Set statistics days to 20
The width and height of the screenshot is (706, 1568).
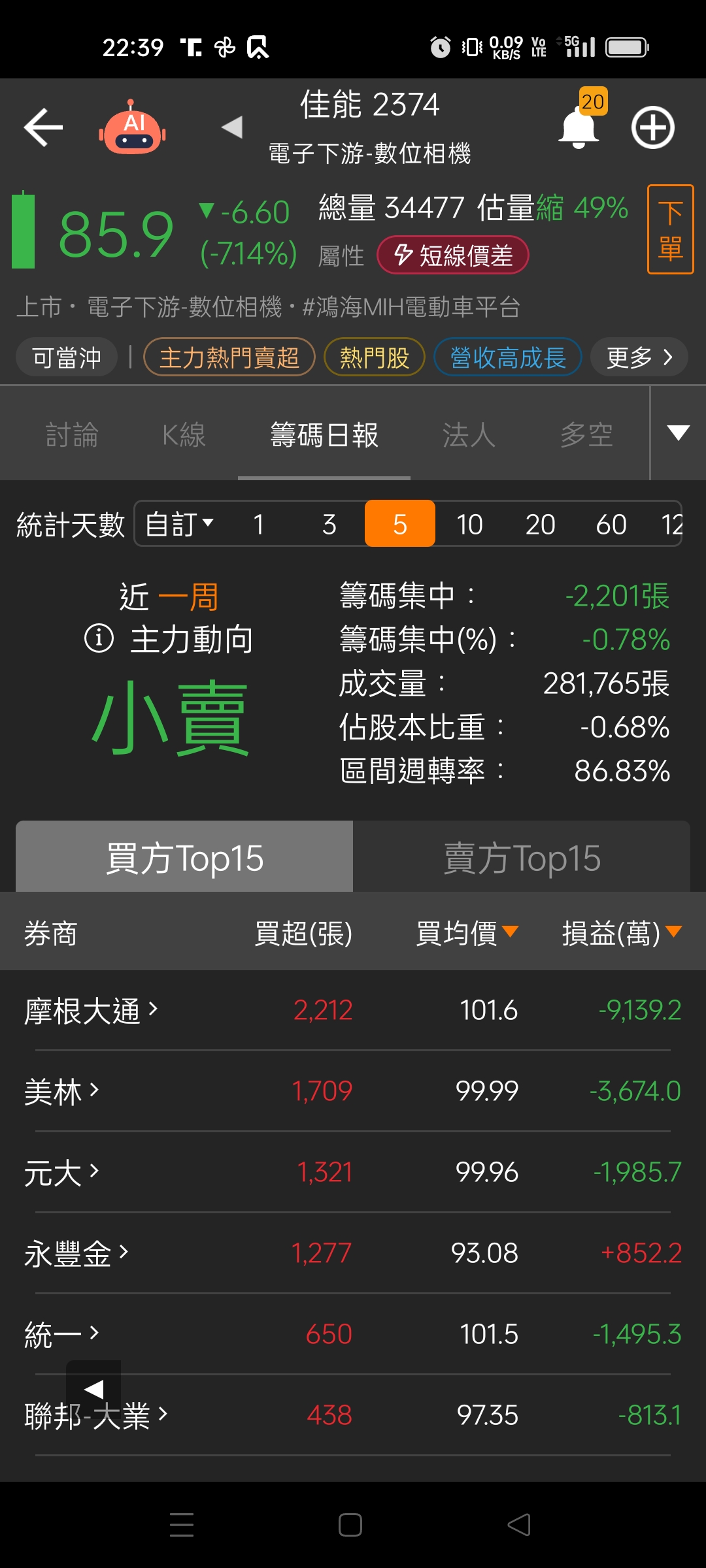point(540,524)
